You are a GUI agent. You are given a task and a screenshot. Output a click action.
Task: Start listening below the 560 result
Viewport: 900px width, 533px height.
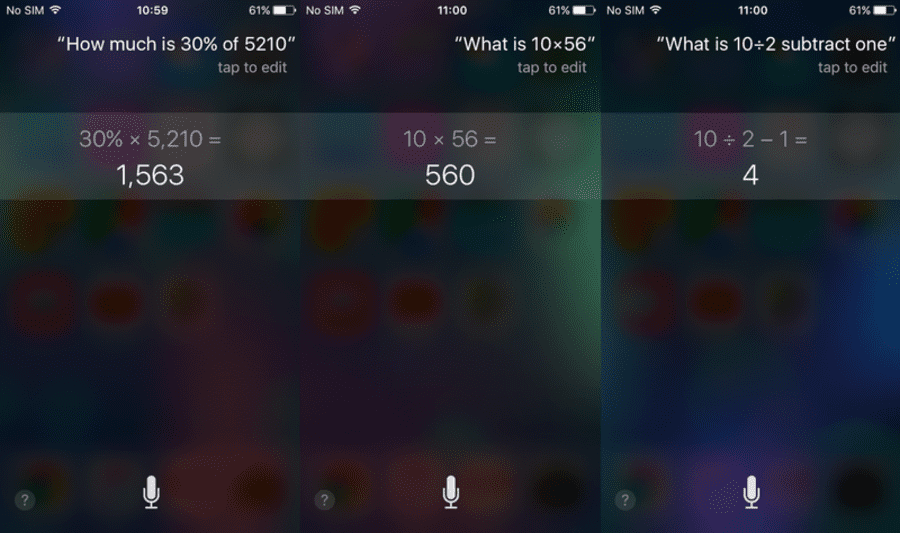click(x=451, y=493)
